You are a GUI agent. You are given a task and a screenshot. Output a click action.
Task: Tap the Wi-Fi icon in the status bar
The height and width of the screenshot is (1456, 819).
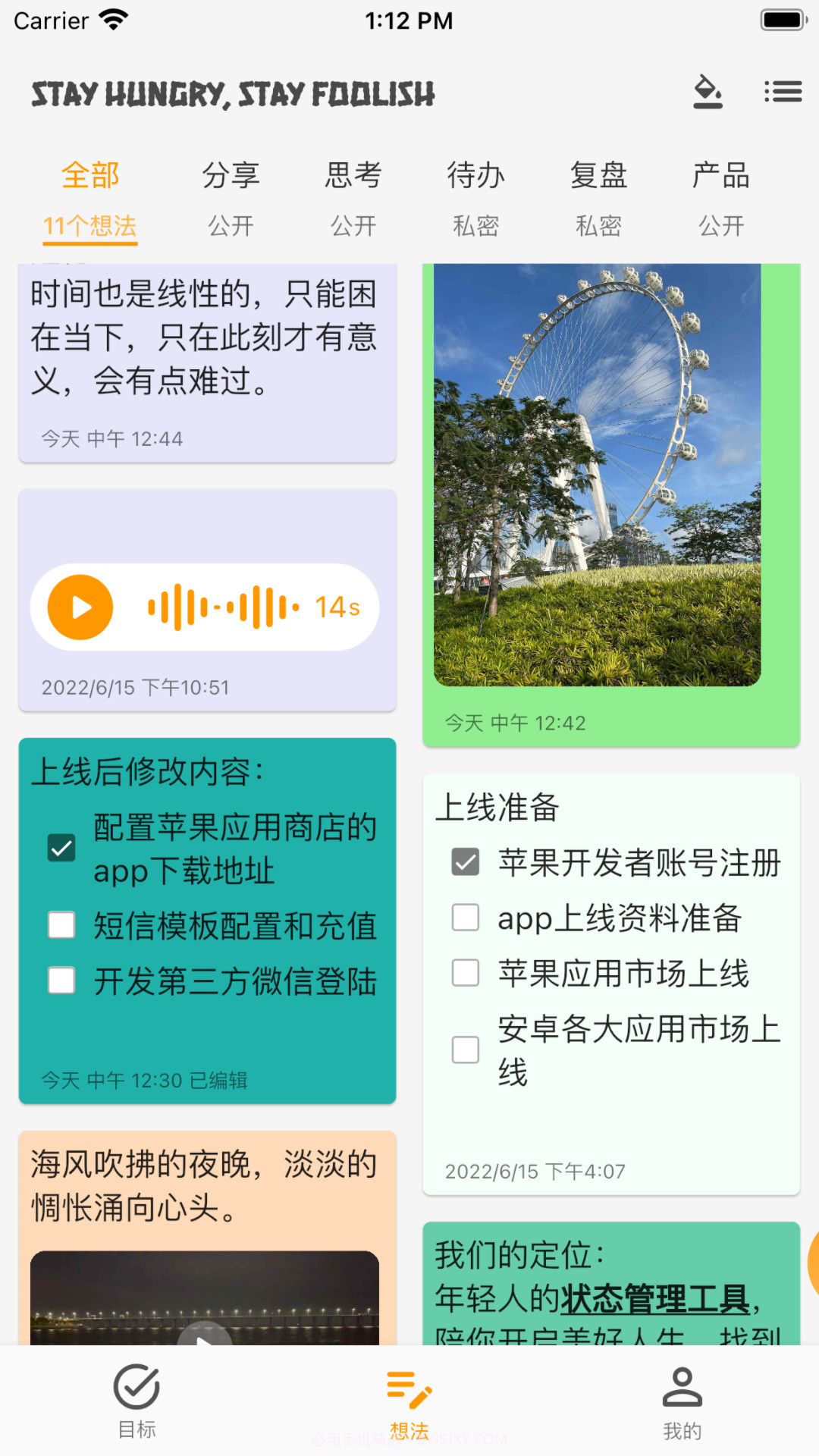112,18
